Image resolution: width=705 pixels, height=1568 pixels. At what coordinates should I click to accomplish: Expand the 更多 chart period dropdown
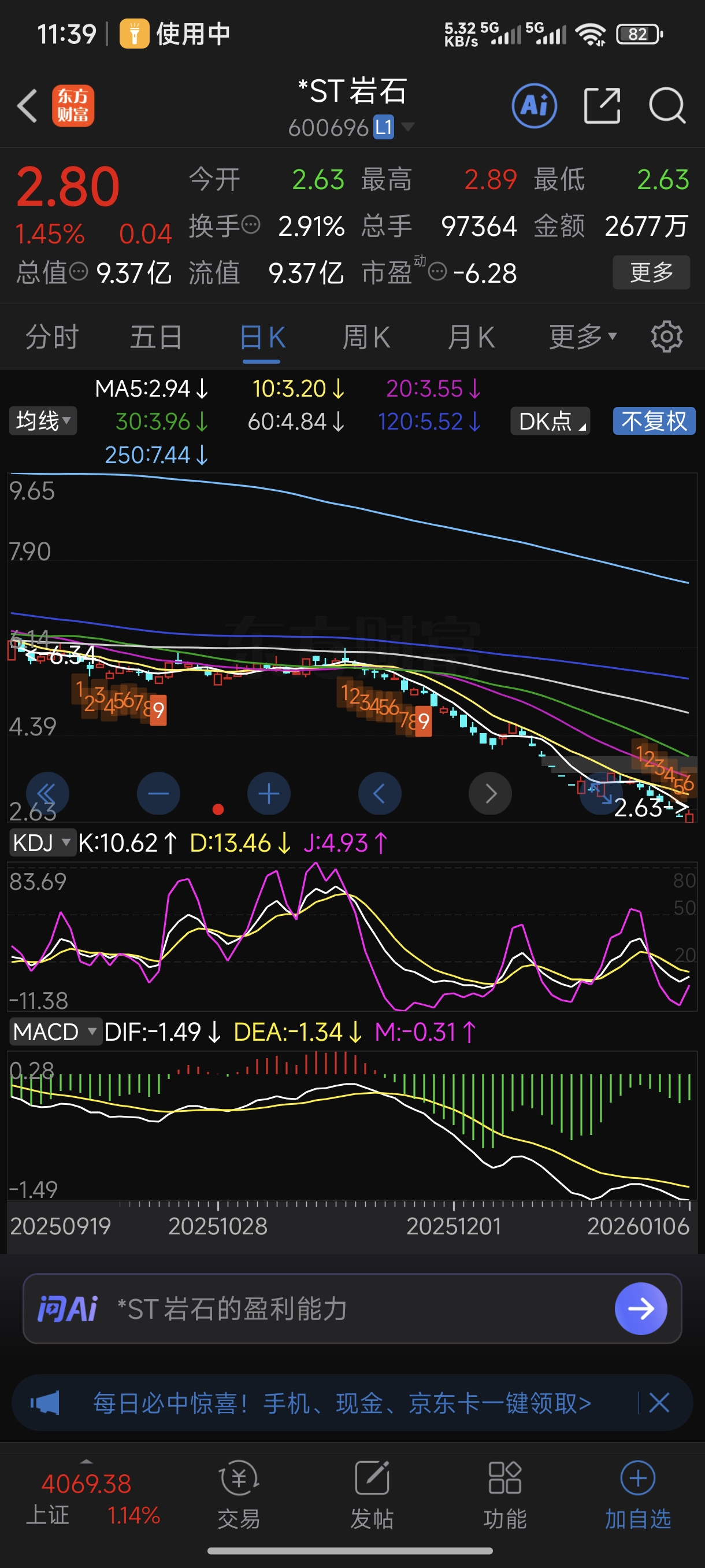582,337
